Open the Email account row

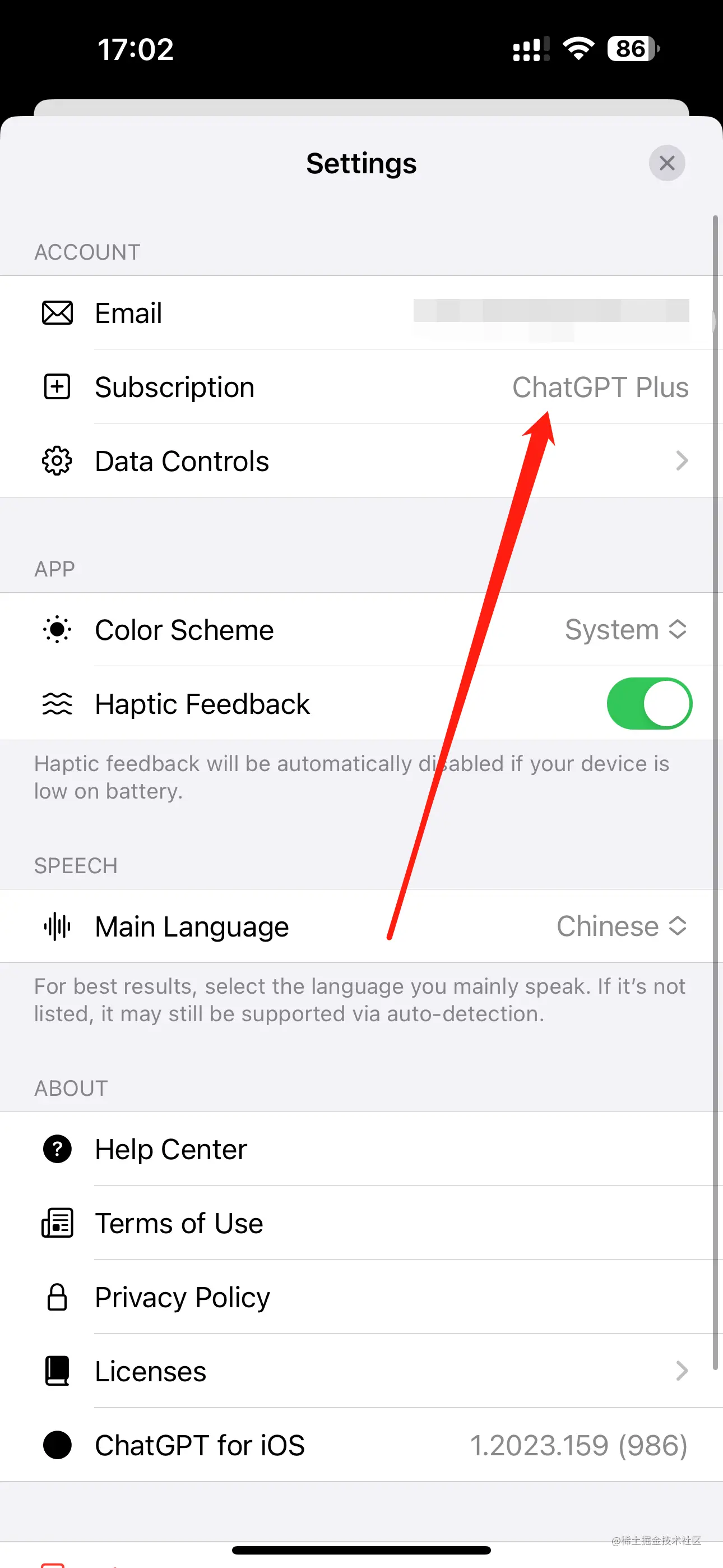[361, 313]
